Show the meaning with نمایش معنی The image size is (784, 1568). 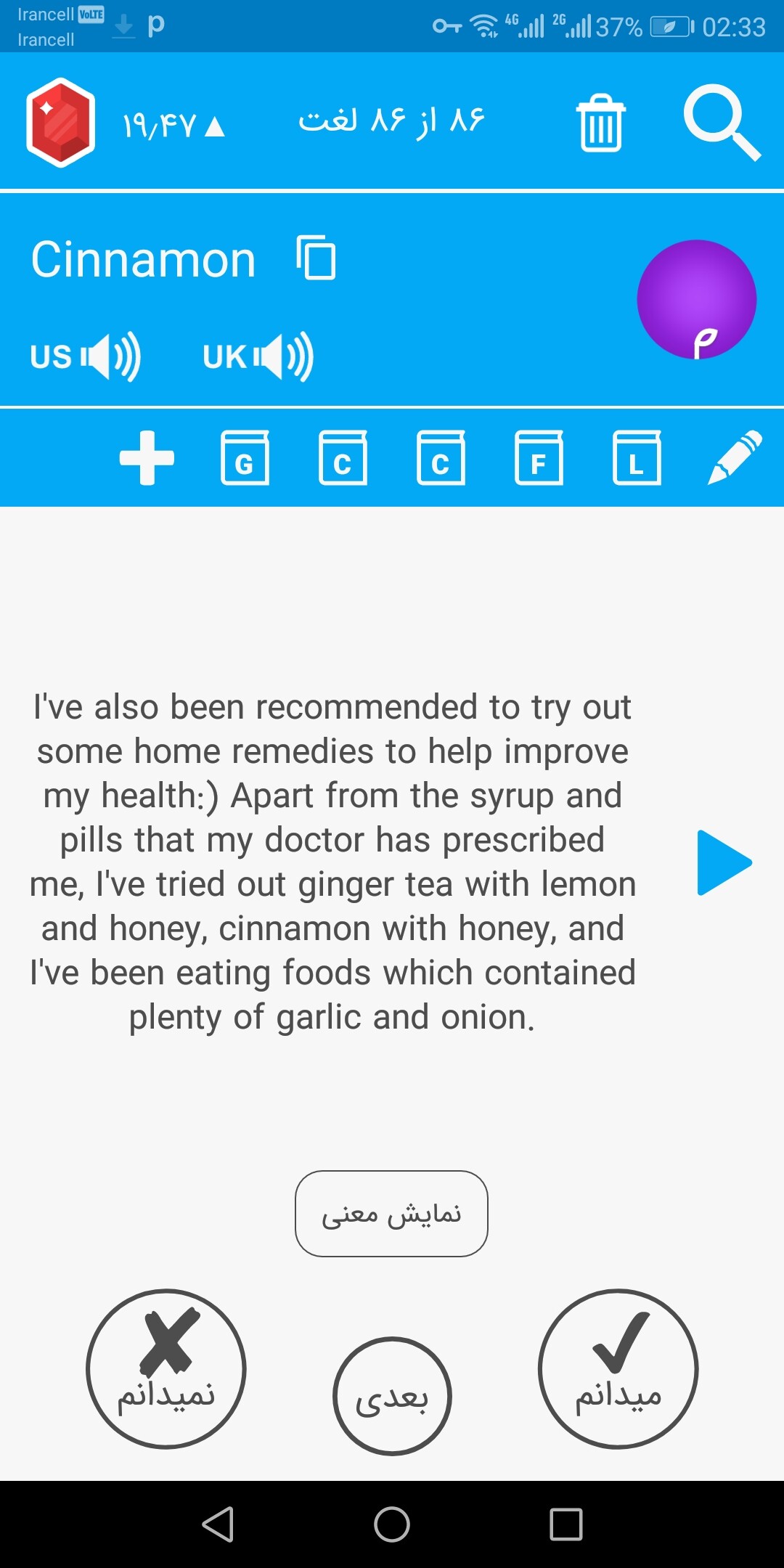point(391,1213)
